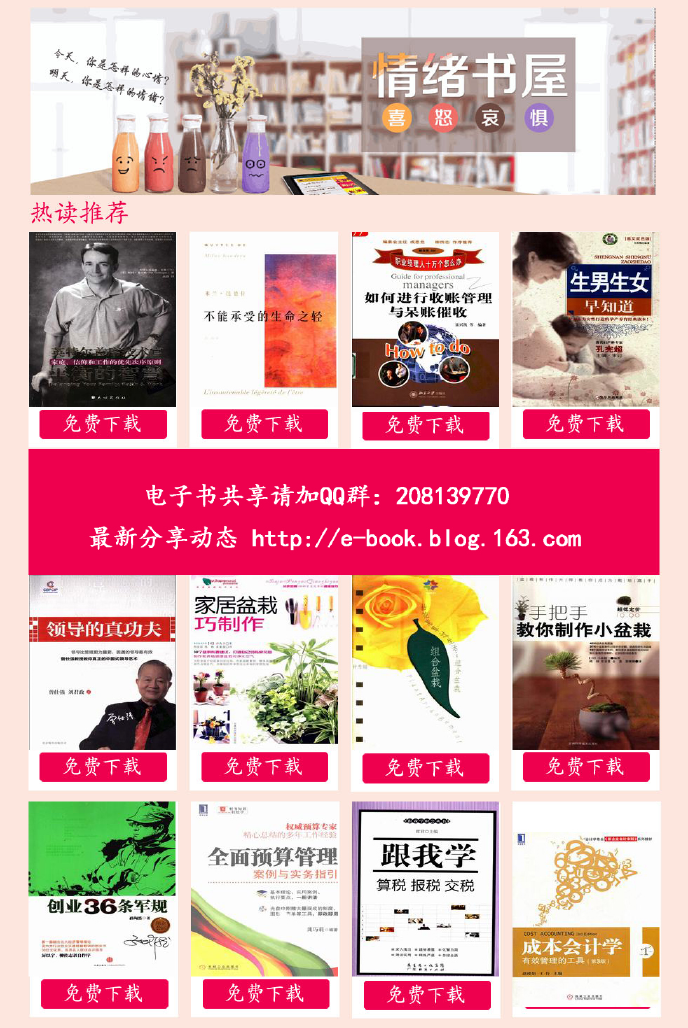This screenshot has height=1028, width=688.
Task: Open the 生男生女早知道 book cover
Action: pyautogui.click(x=586, y=319)
